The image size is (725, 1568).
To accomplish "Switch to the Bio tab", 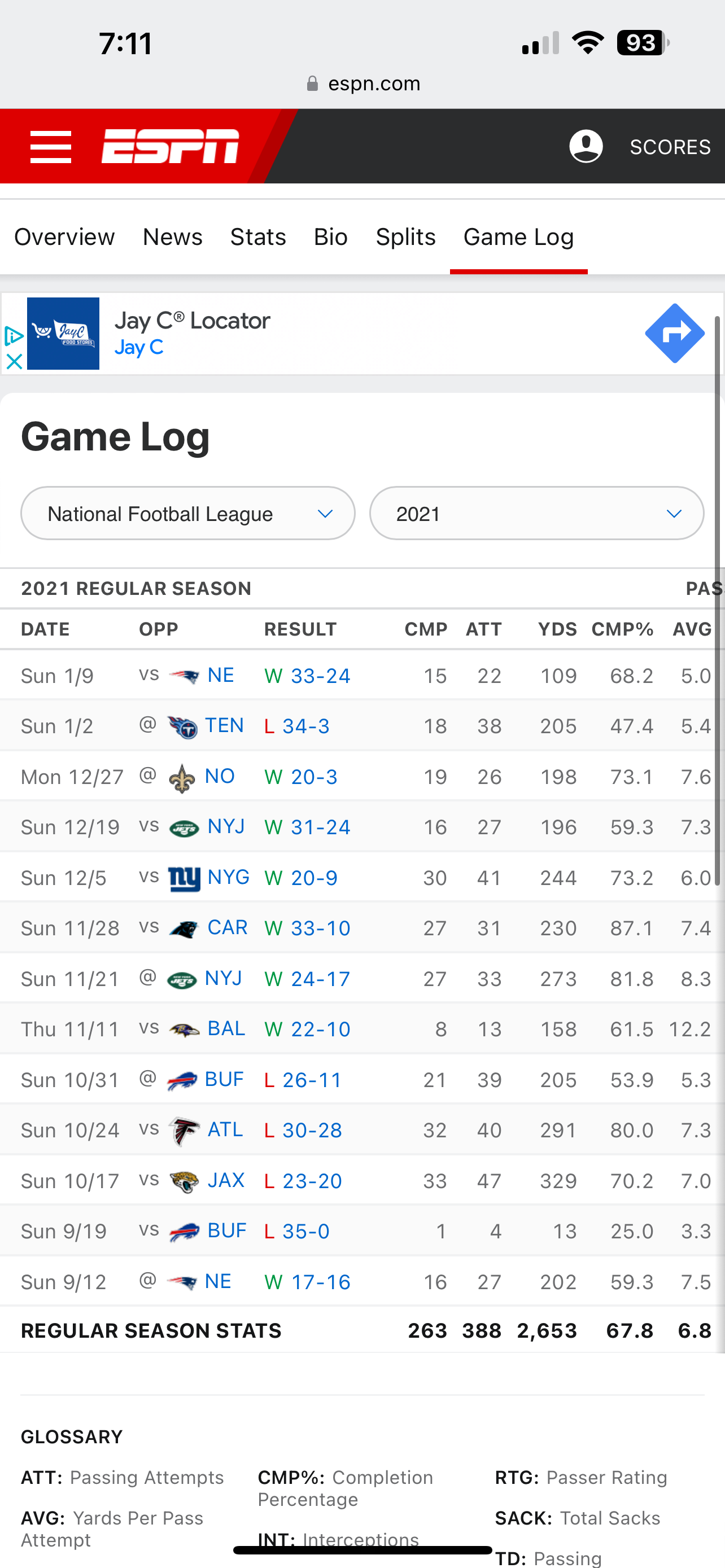I will click(330, 237).
